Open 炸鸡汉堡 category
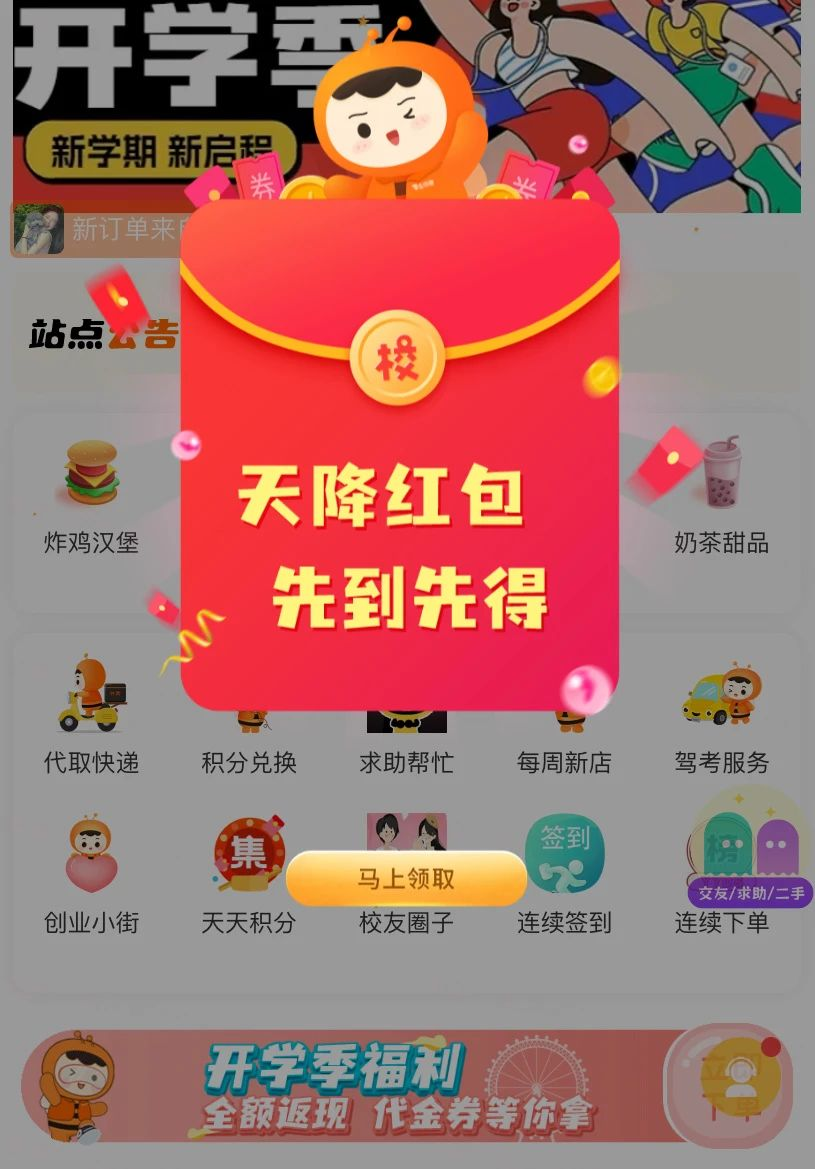 click(91, 497)
